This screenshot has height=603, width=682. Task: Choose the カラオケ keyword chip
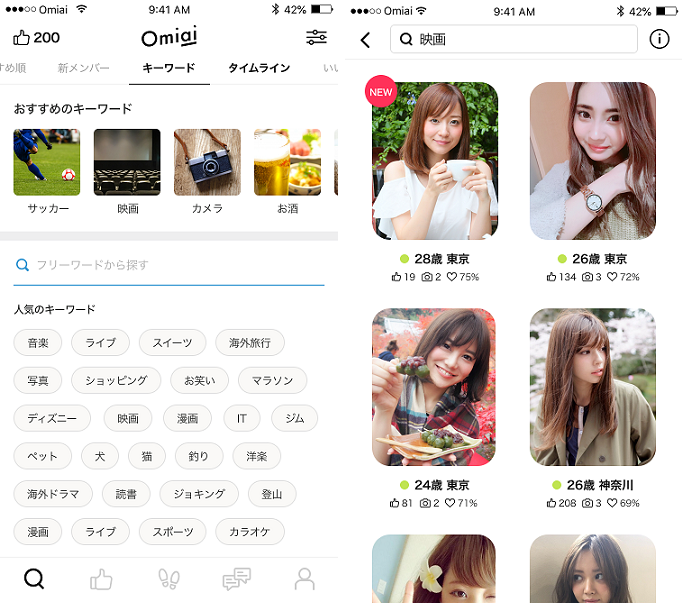coord(250,532)
